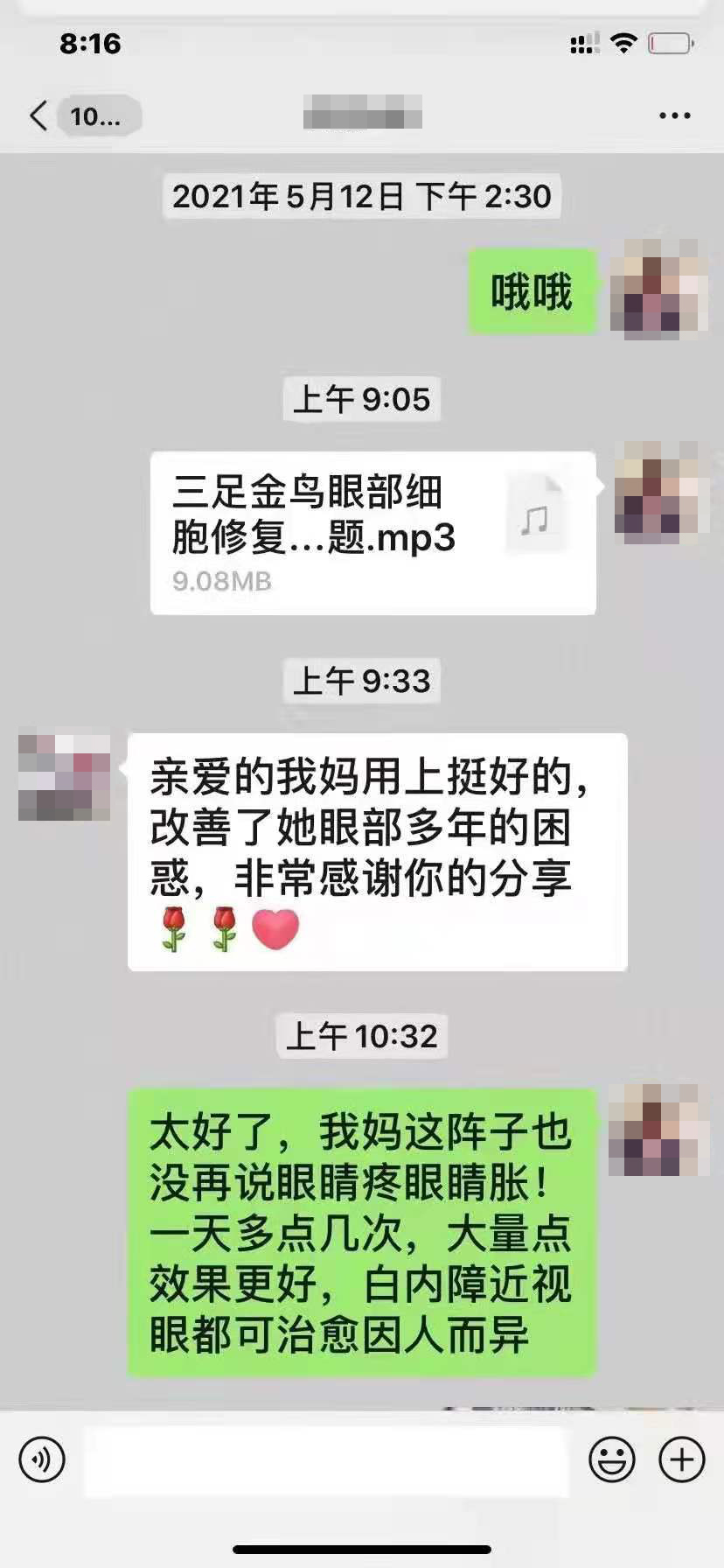724x1568 pixels.
Task: View the sender's avatar beside 亲爱的我妈 message
Action: 64,777
